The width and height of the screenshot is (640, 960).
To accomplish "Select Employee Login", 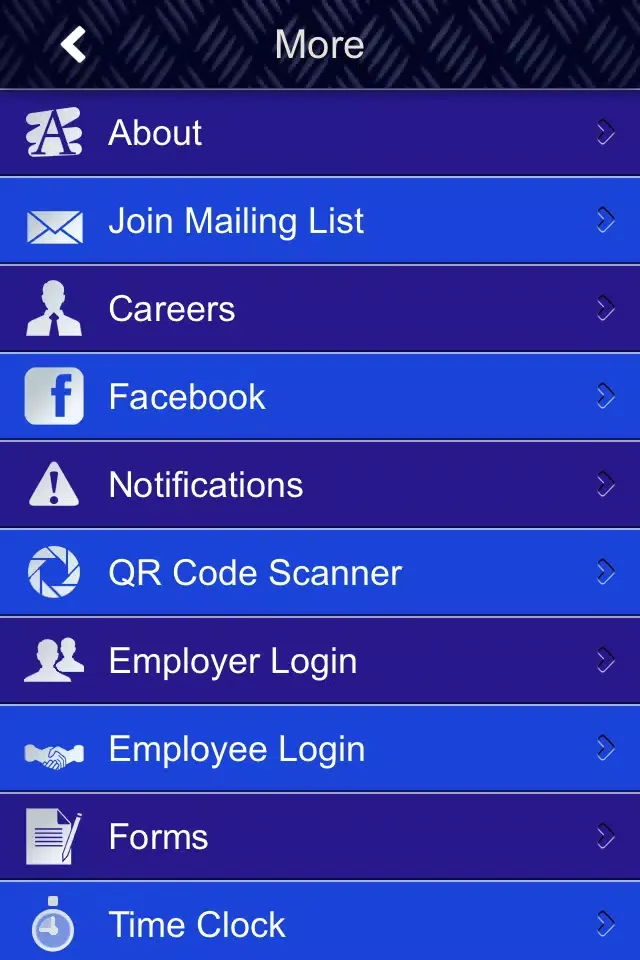I will [320, 749].
